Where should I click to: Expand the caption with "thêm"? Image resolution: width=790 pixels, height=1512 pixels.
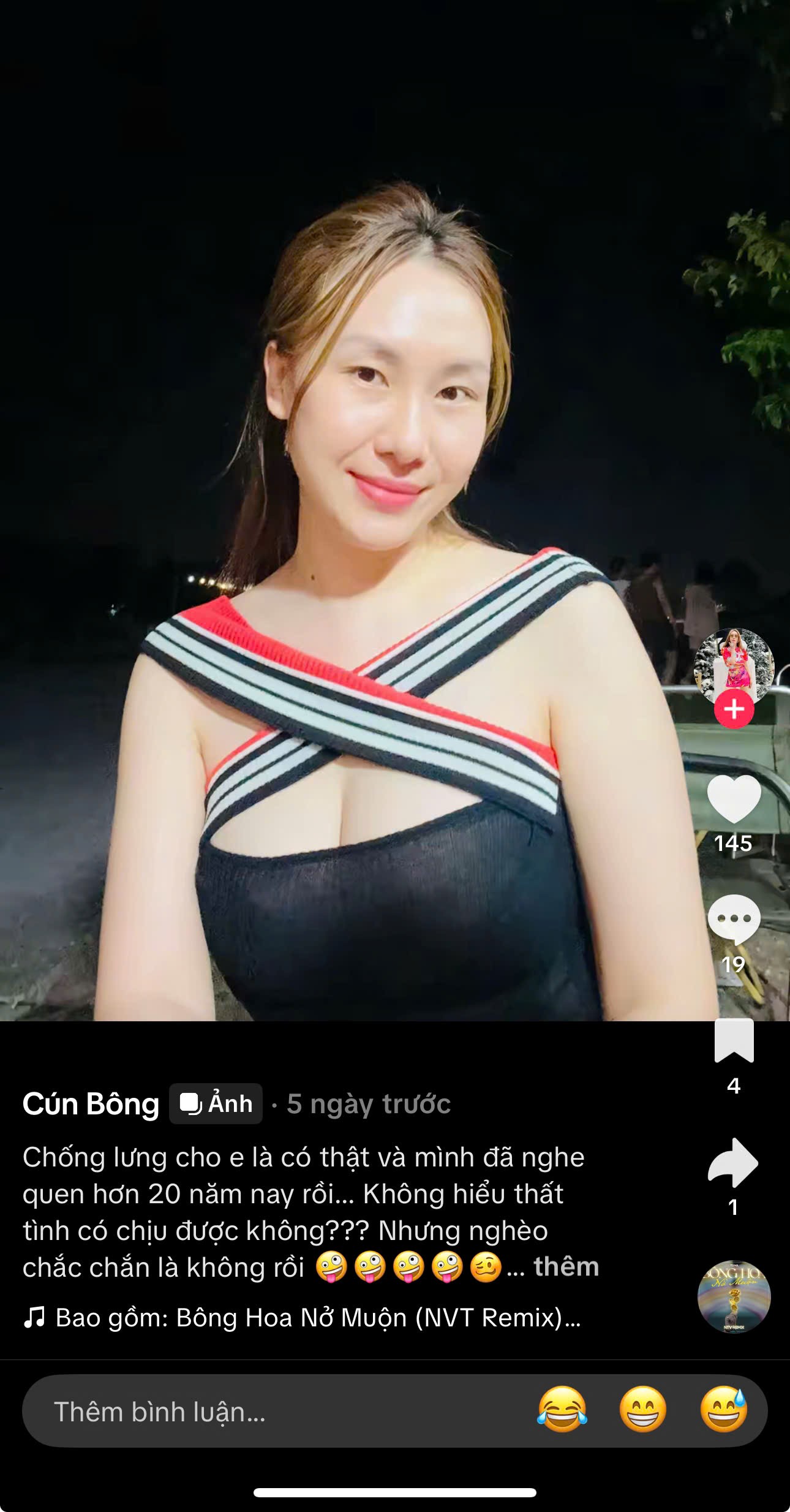566,1266
